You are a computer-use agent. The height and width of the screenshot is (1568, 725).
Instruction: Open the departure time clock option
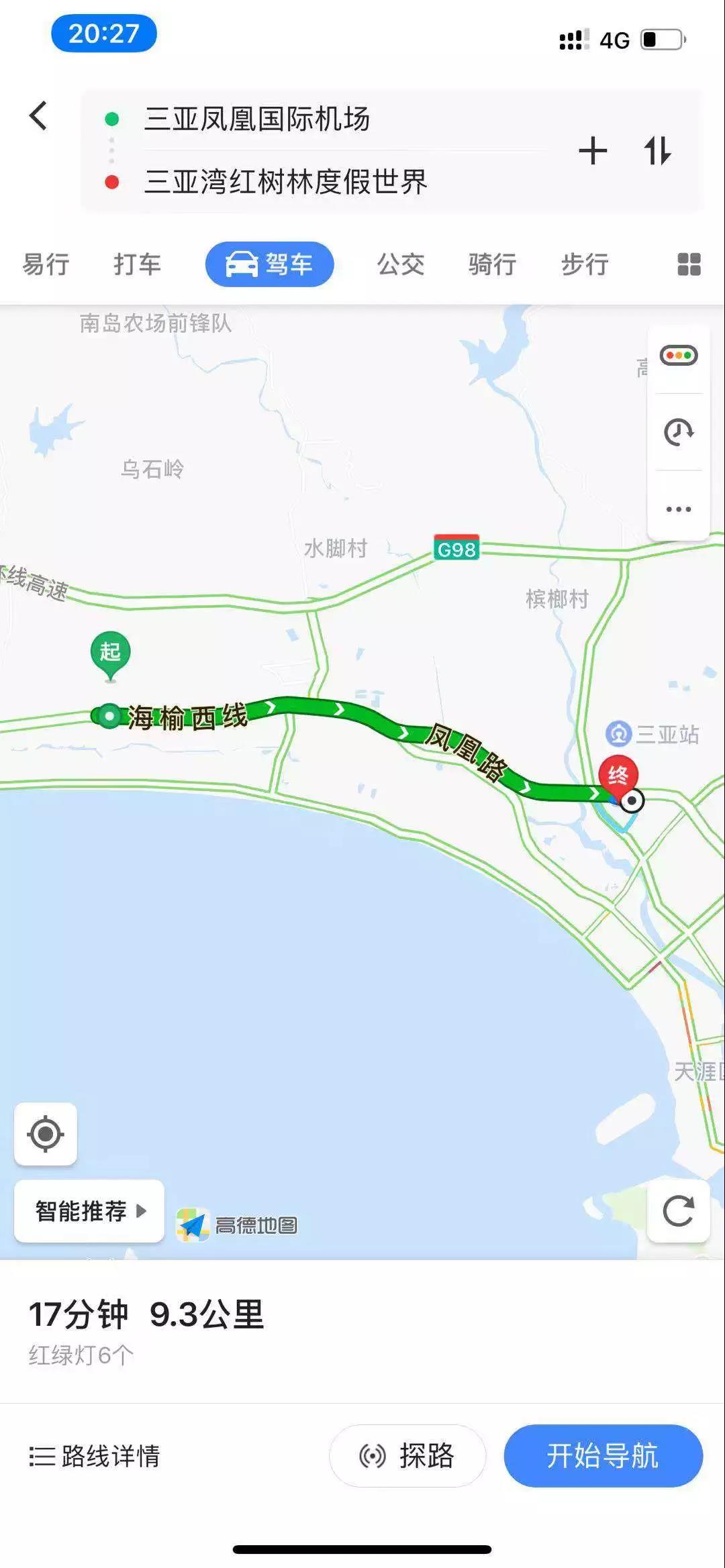(679, 432)
